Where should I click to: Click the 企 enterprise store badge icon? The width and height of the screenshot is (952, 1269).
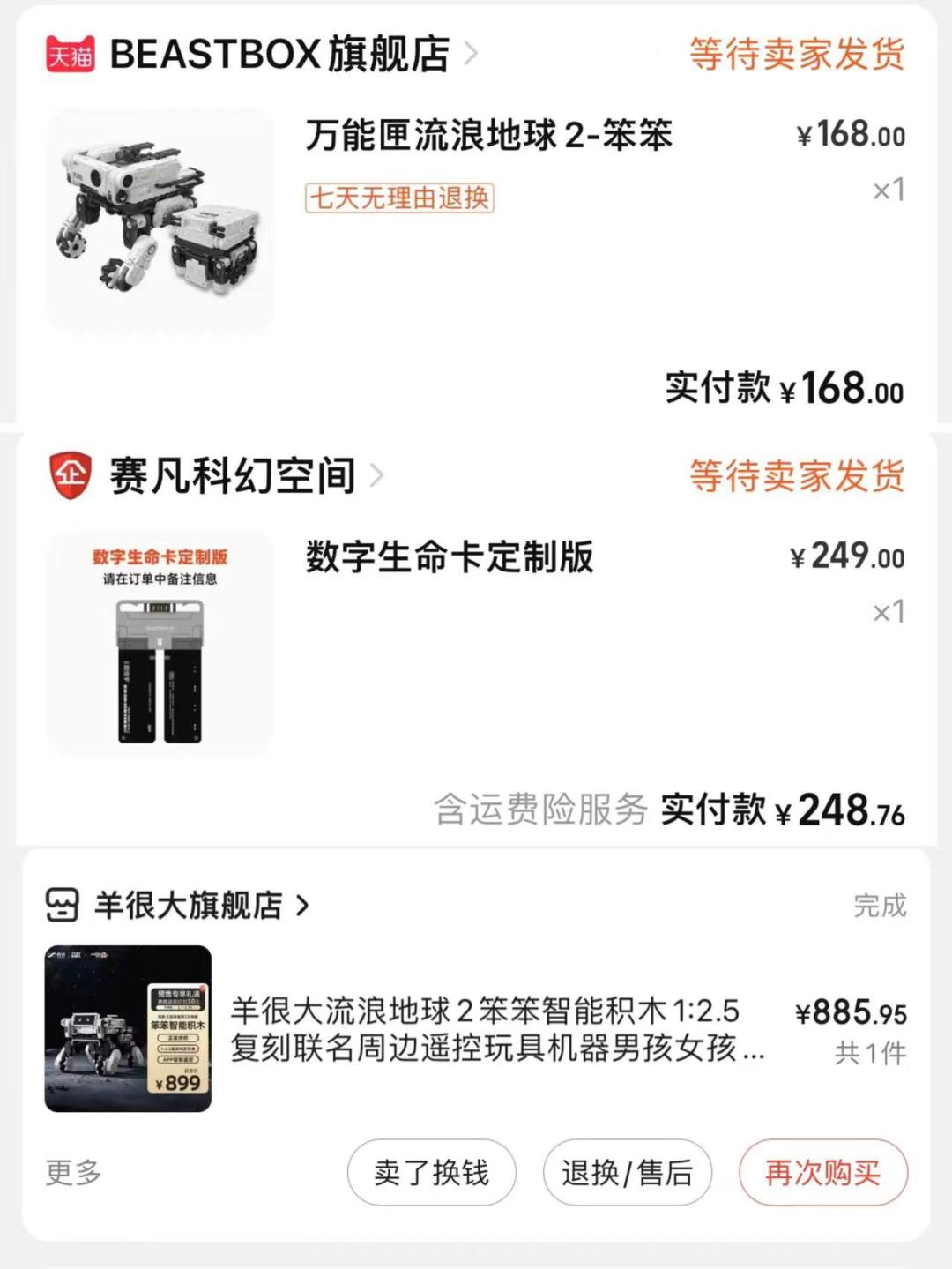tap(71, 474)
